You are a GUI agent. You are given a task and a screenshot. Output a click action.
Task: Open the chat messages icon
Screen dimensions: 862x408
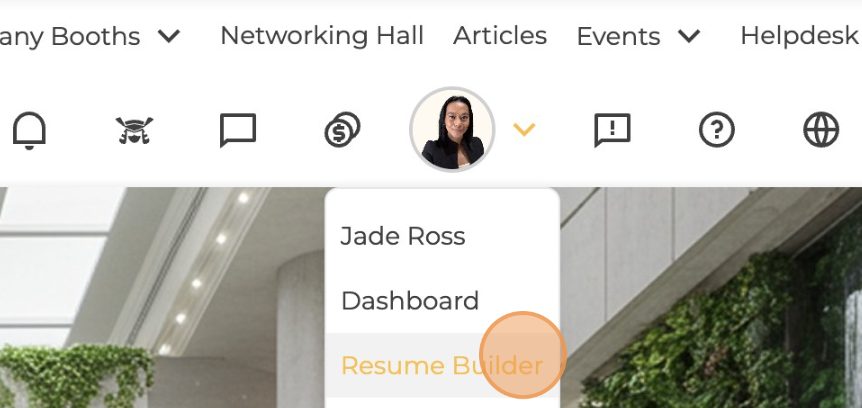238,130
